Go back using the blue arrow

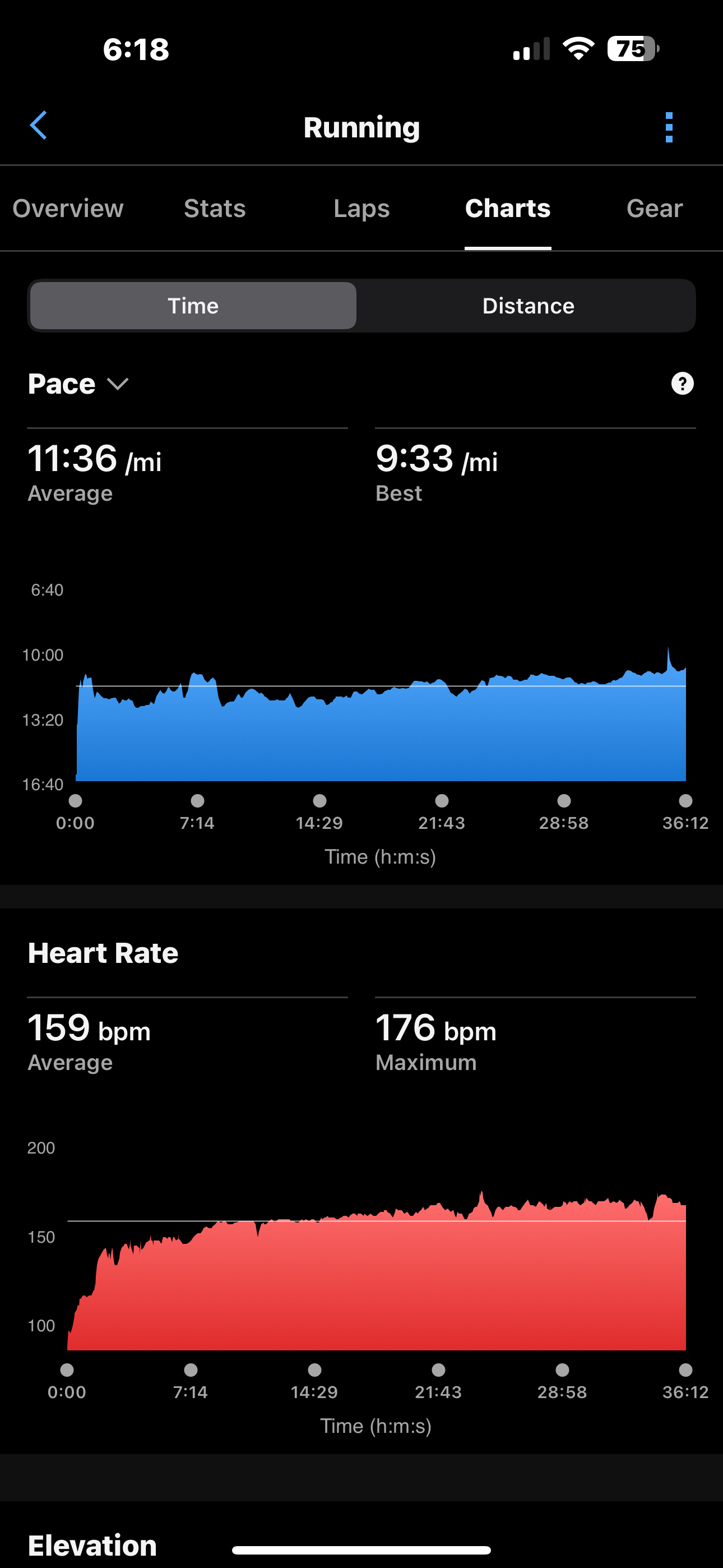[x=38, y=126]
